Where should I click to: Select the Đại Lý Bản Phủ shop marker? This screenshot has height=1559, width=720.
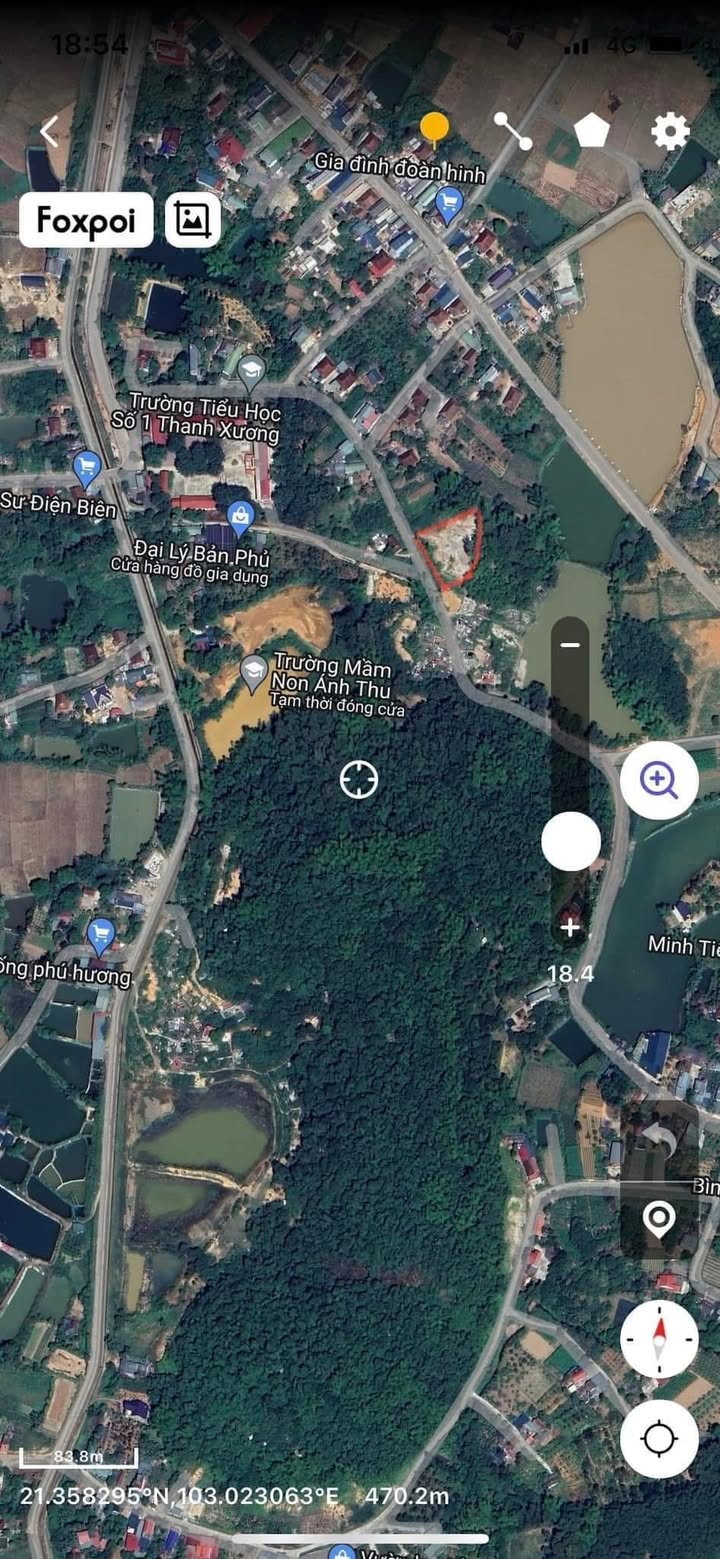(x=239, y=517)
